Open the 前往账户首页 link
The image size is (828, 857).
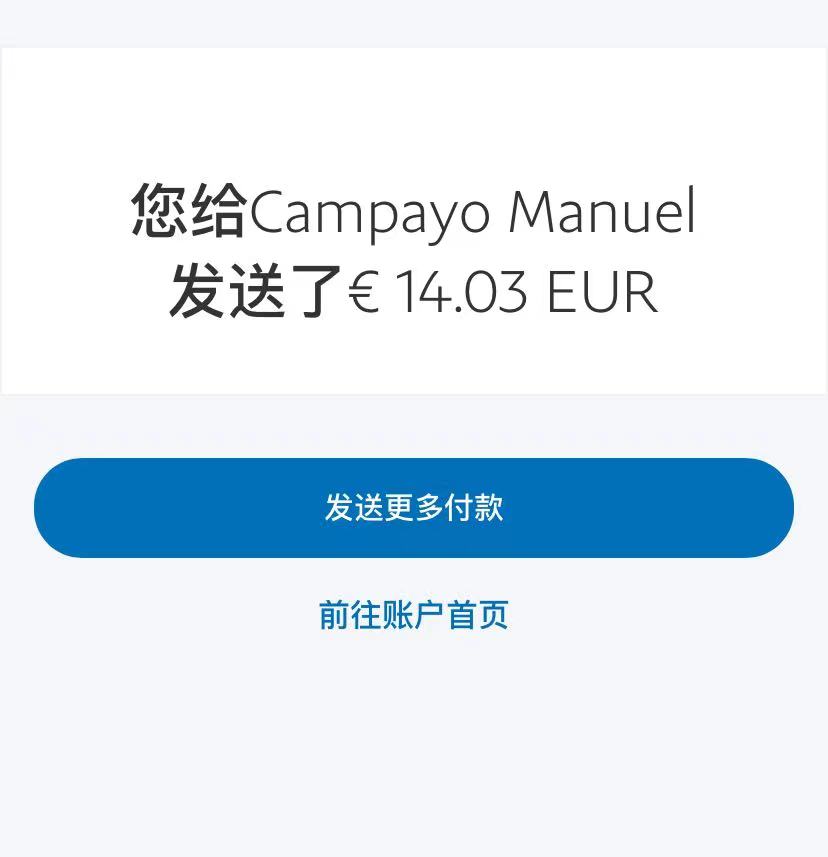pyautogui.click(x=414, y=614)
